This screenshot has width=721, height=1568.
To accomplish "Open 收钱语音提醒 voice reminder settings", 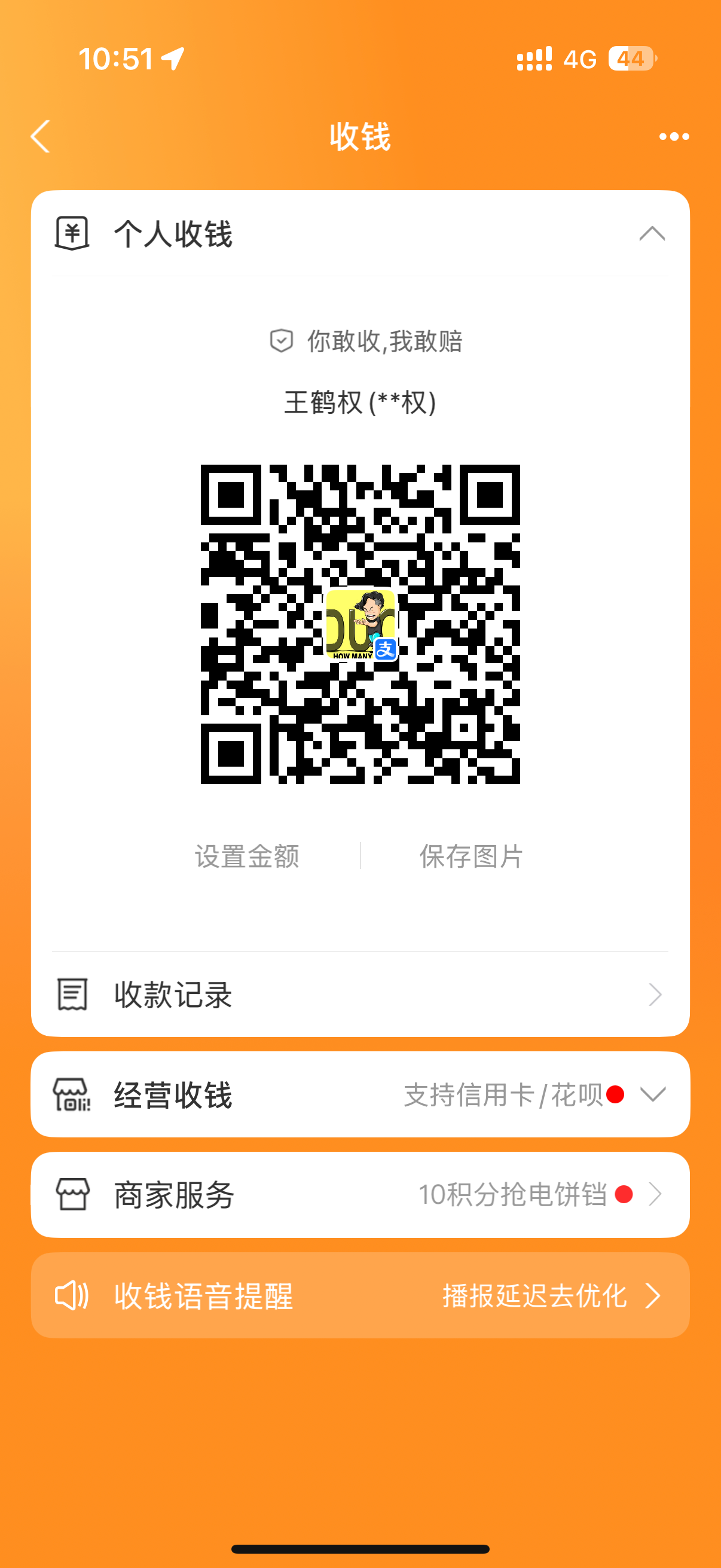I will [x=360, y=1295].
